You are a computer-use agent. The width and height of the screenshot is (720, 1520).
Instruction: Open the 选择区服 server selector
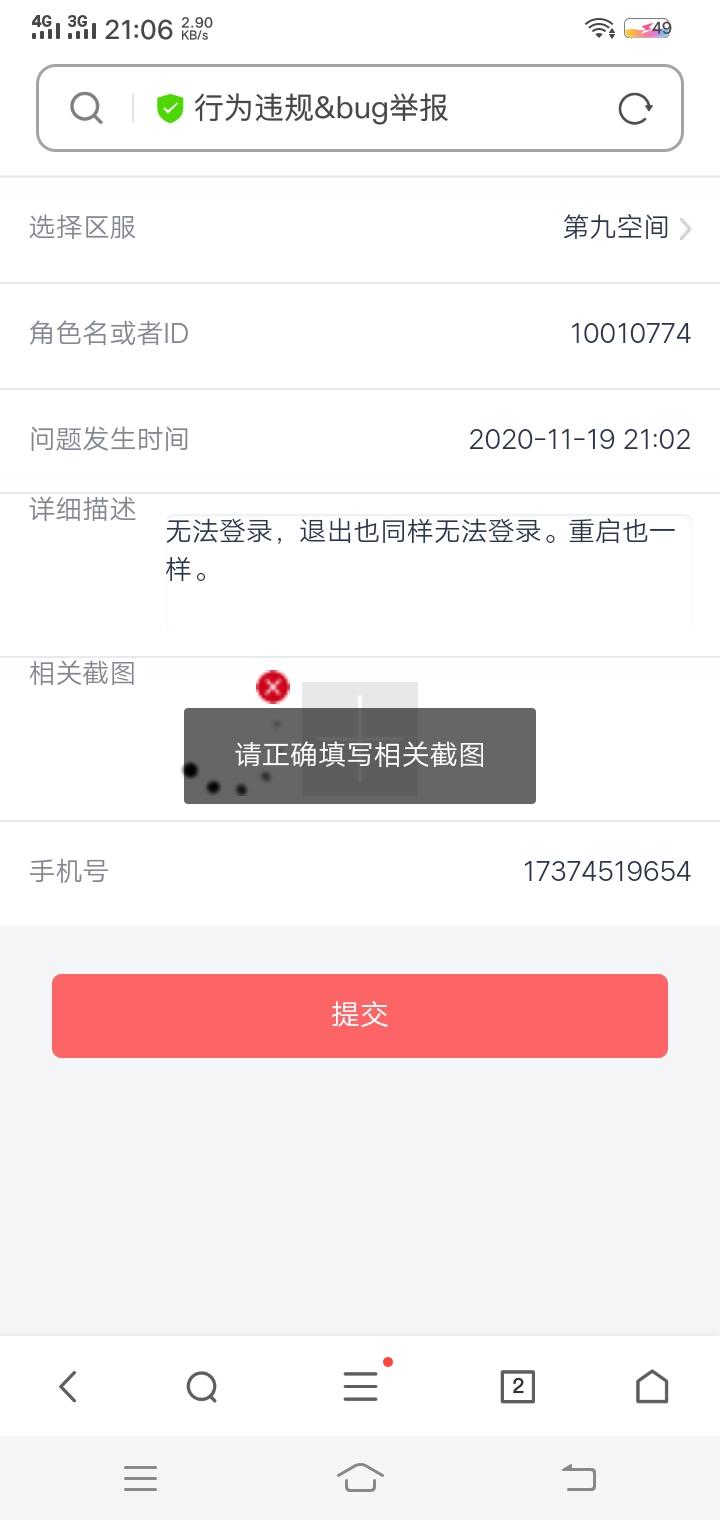[x=360, y=229]
